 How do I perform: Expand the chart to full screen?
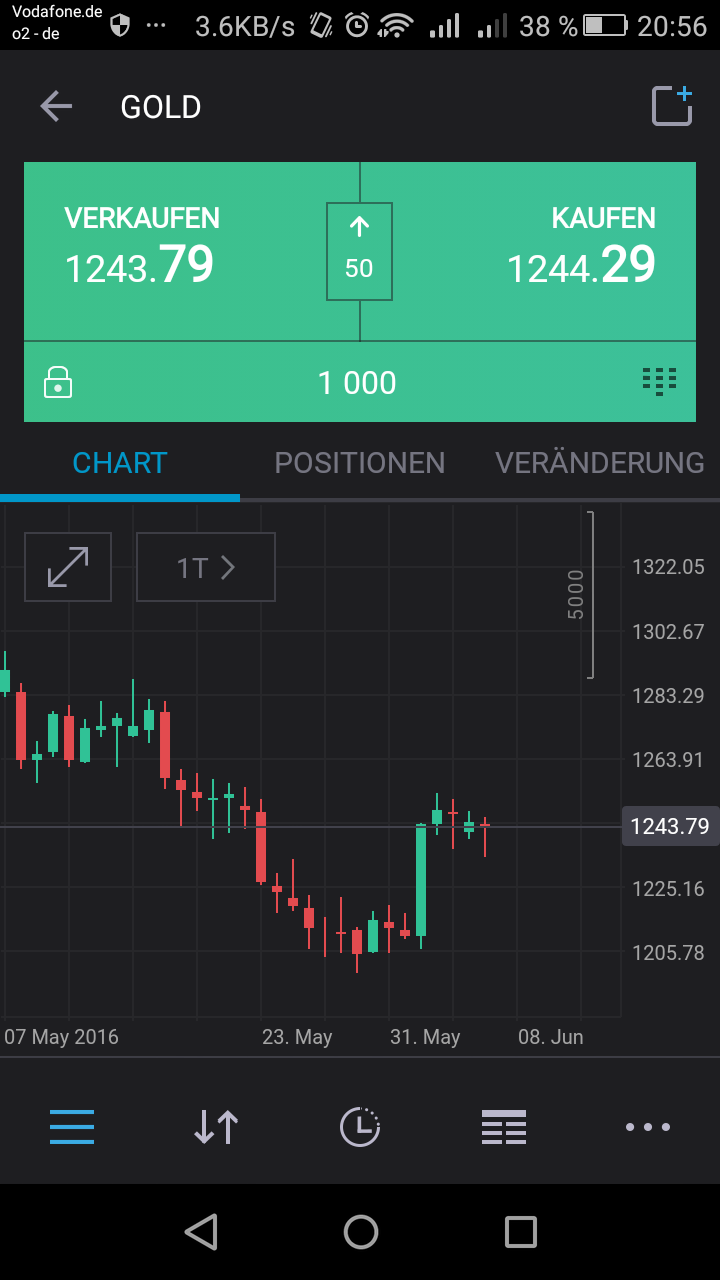click(x=68, y=567)
